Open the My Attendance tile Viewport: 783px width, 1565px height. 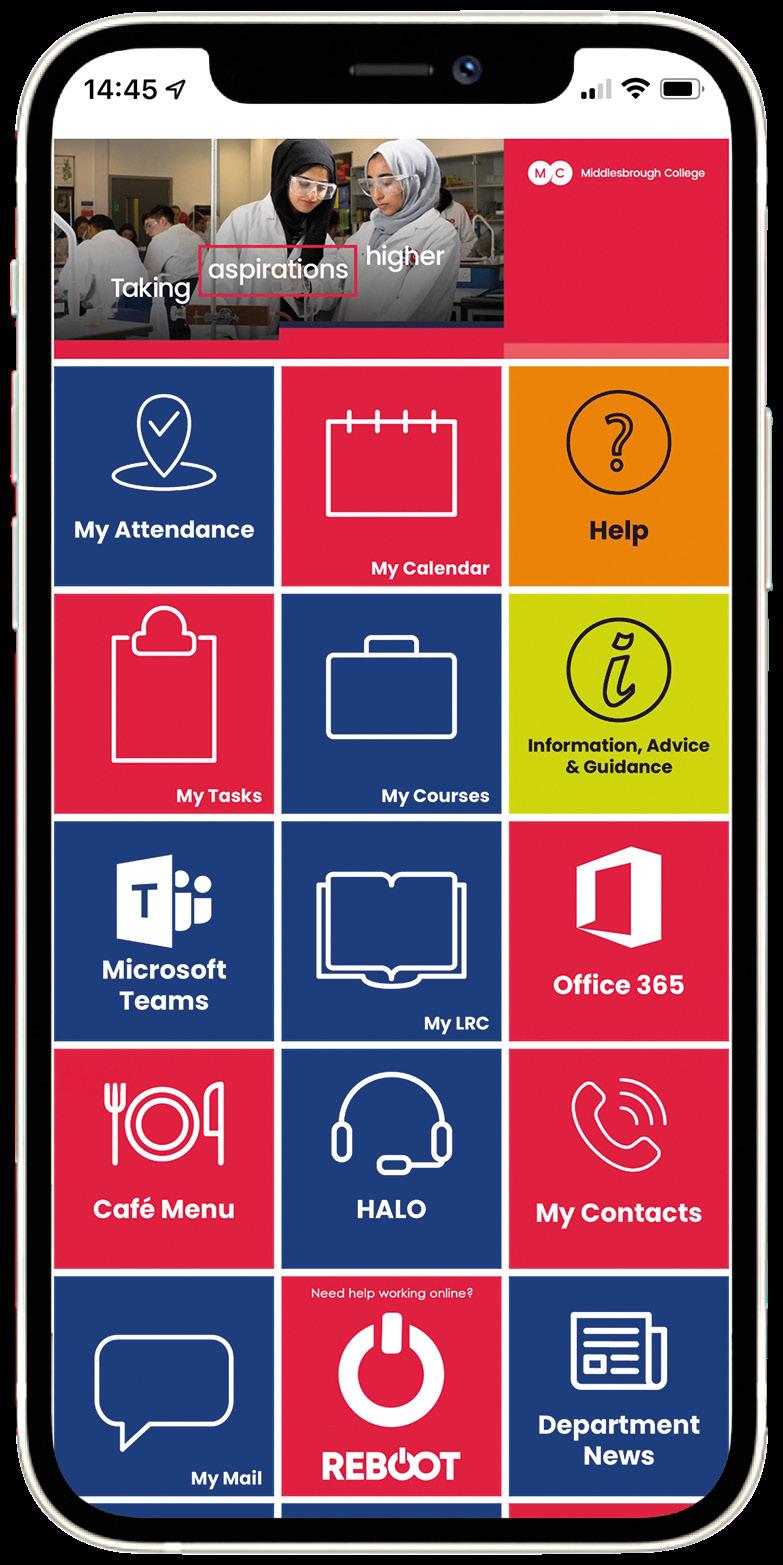tap(164, 476)
